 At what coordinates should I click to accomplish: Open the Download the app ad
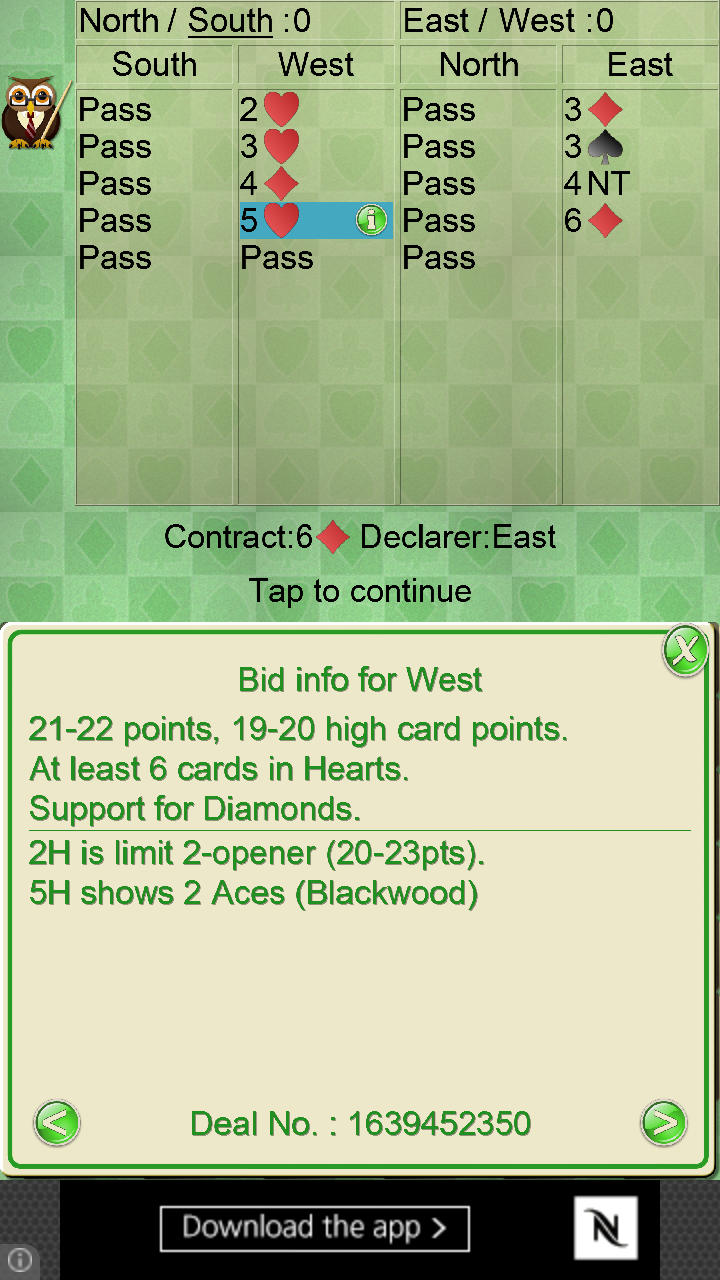pos(315,1228)
